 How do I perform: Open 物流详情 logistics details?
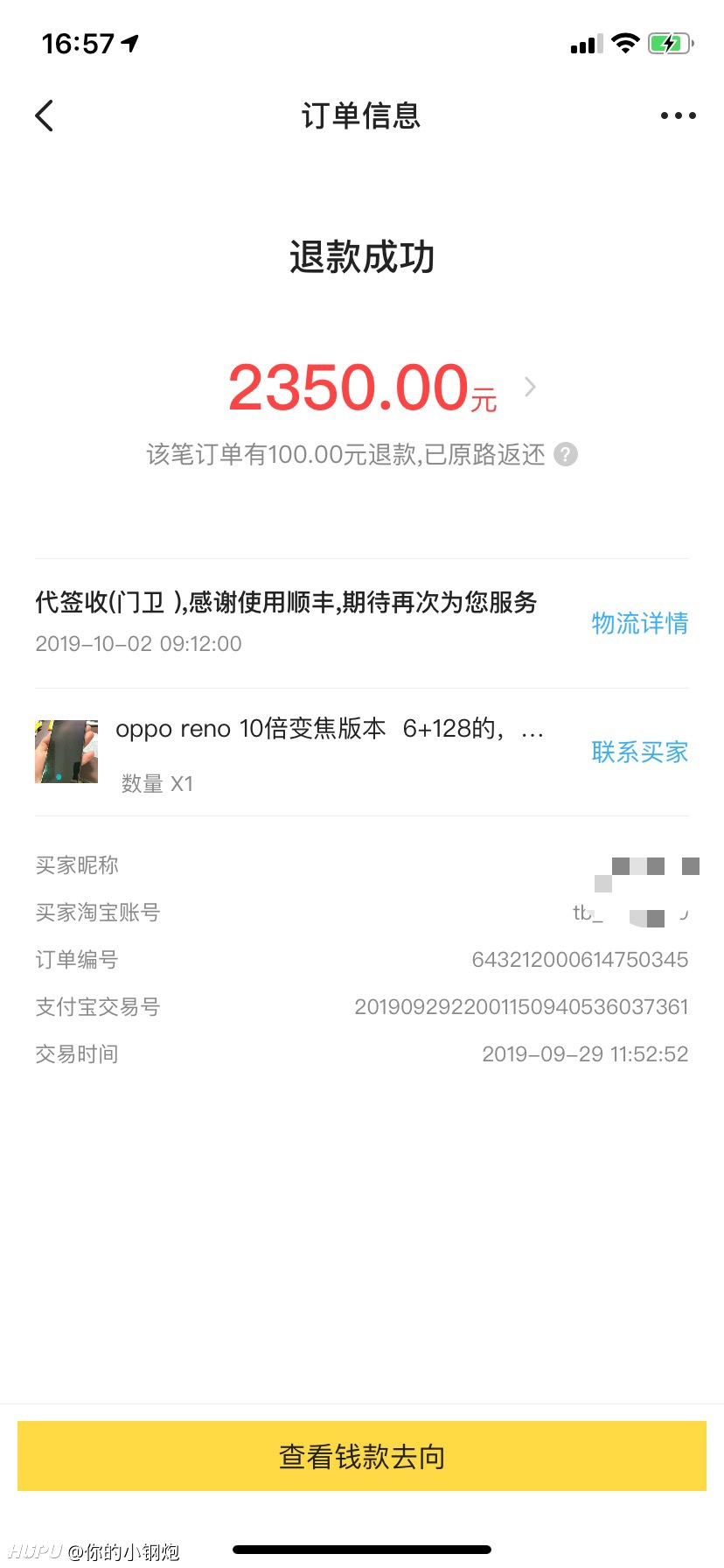(x=639, y=623)
